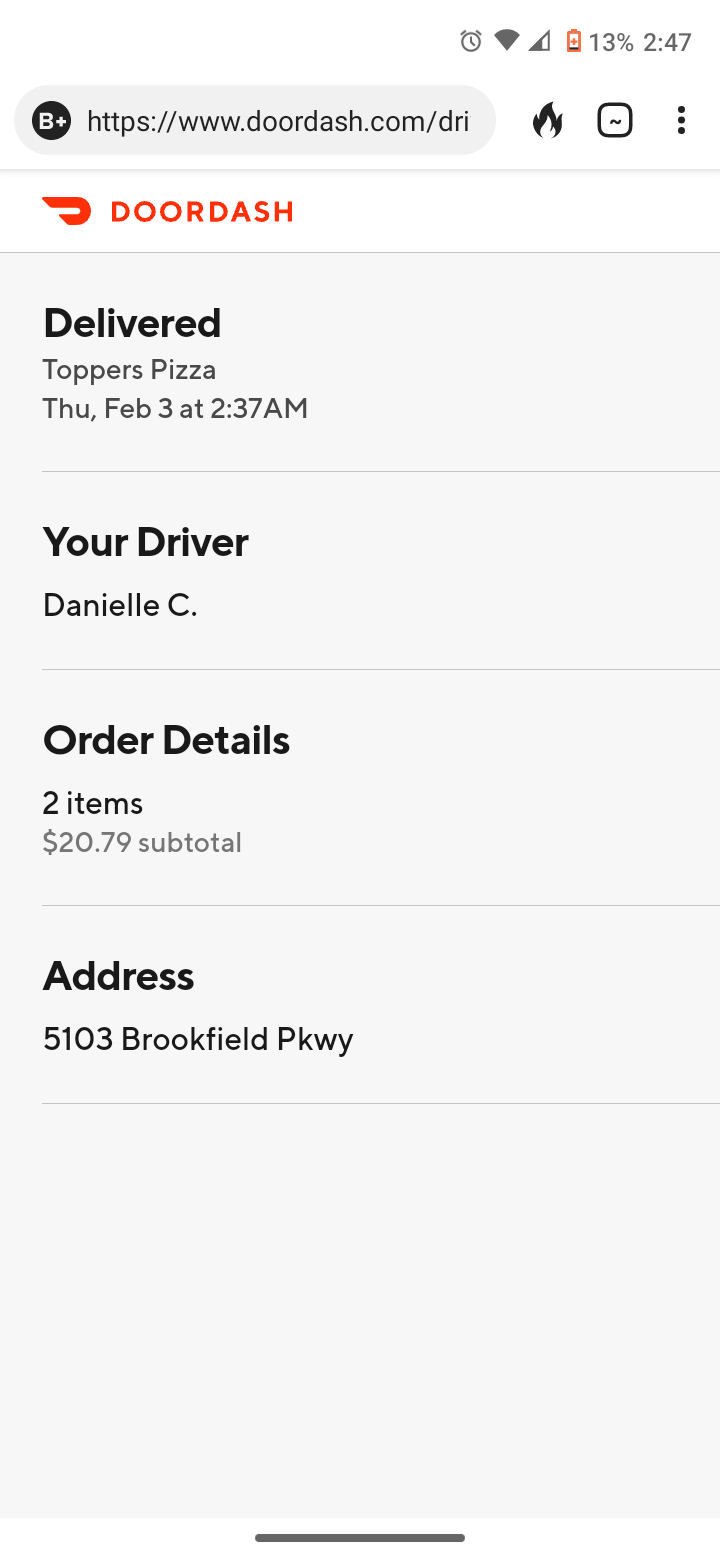Tap the fire icon to clear browsing data
720x1560 pixels.
pyautogui.click(x=547, y=121)
